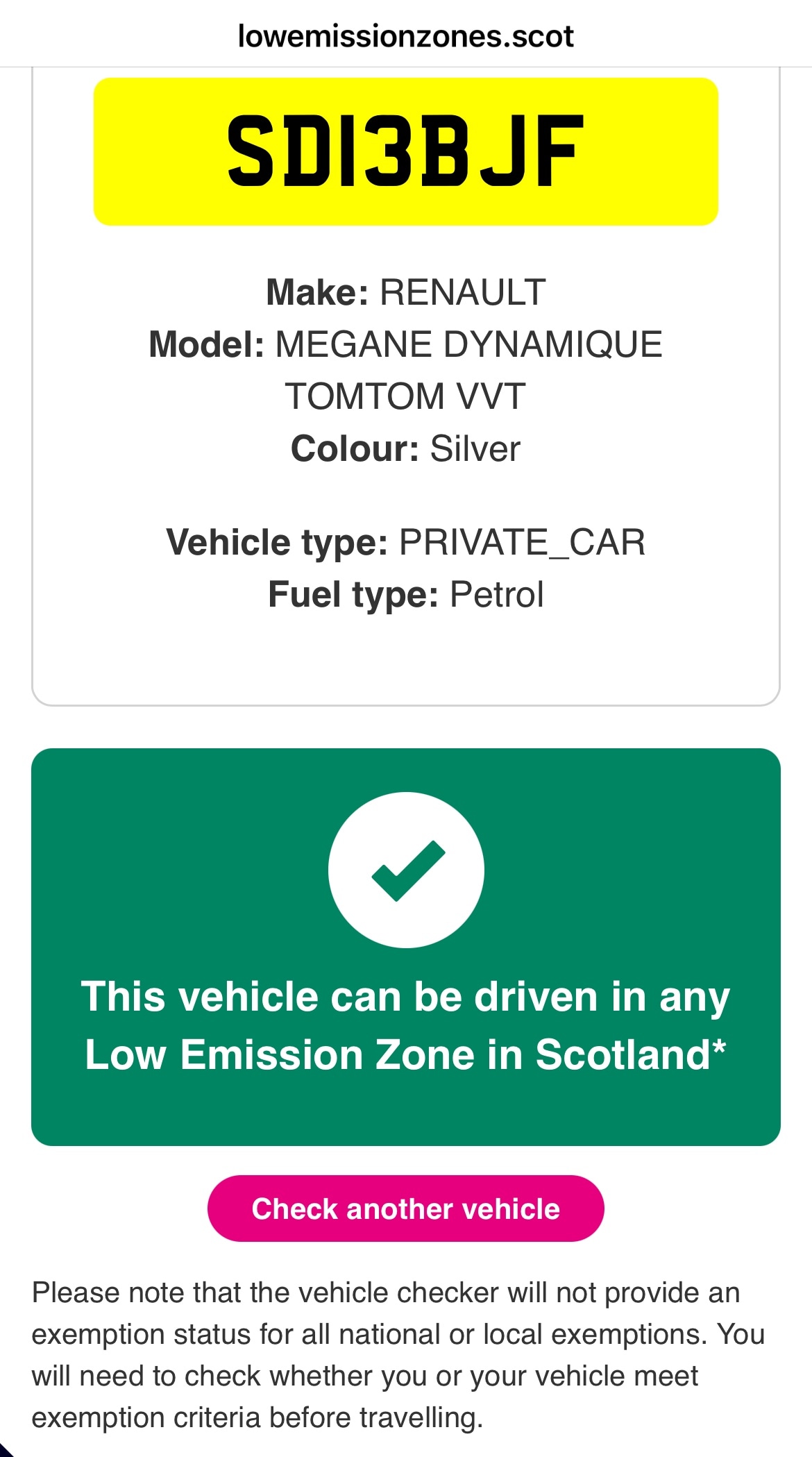Select the Colour Silver detail
The image size is (812, 1457).
tap(406, 448)
